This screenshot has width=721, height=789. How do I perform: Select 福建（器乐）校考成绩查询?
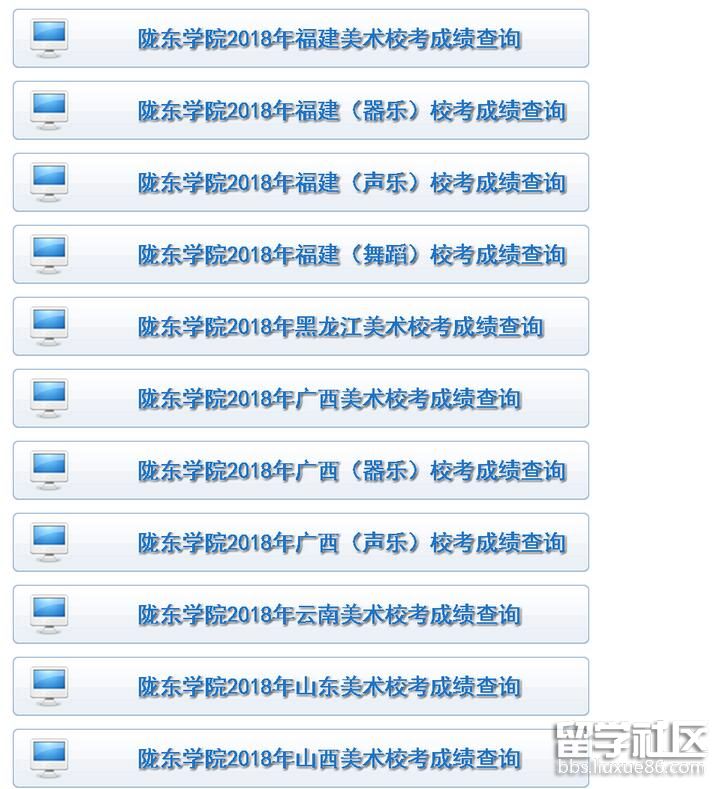pyautogui.click(x=351, y=111)
